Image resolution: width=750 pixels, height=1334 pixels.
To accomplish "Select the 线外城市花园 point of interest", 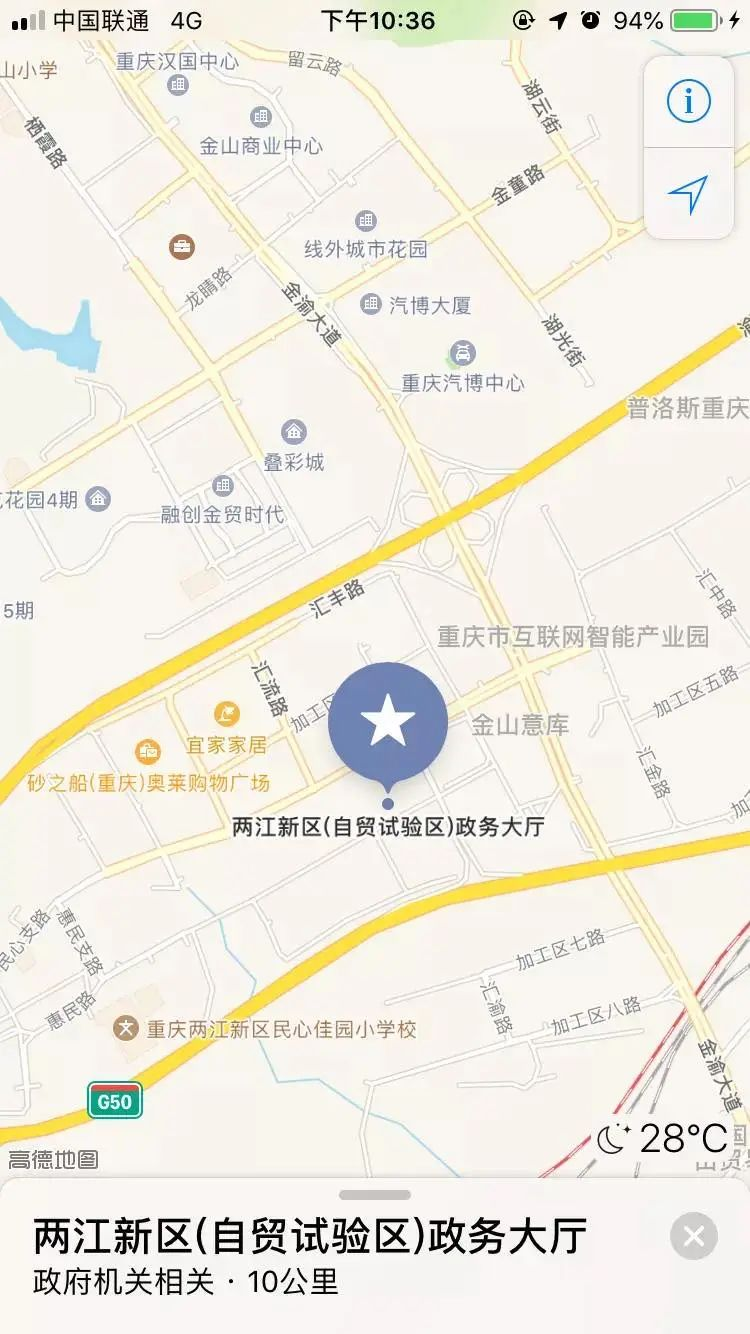I will pyautogui.click(x=366, y=220).
